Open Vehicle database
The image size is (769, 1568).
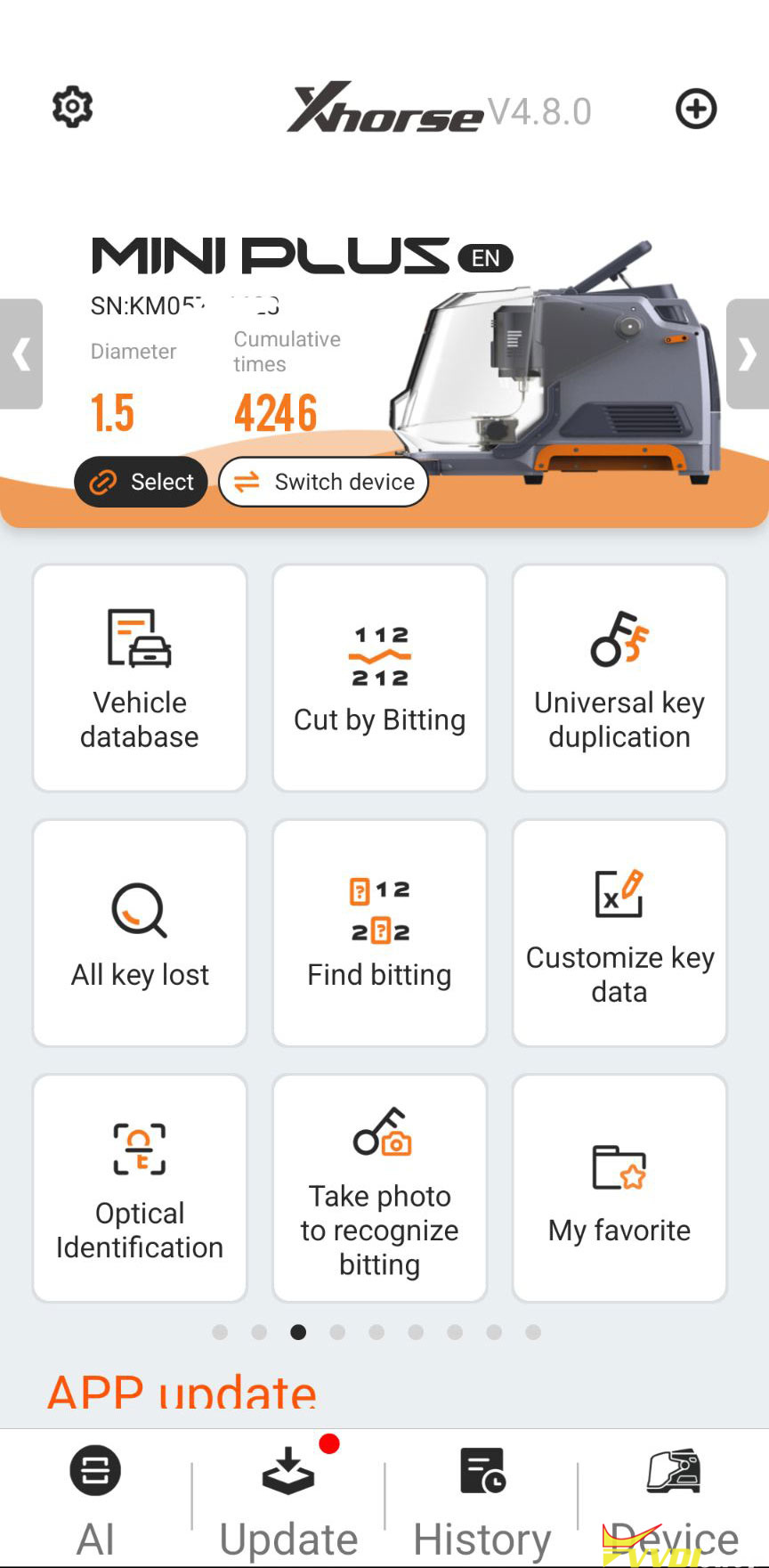140,678
